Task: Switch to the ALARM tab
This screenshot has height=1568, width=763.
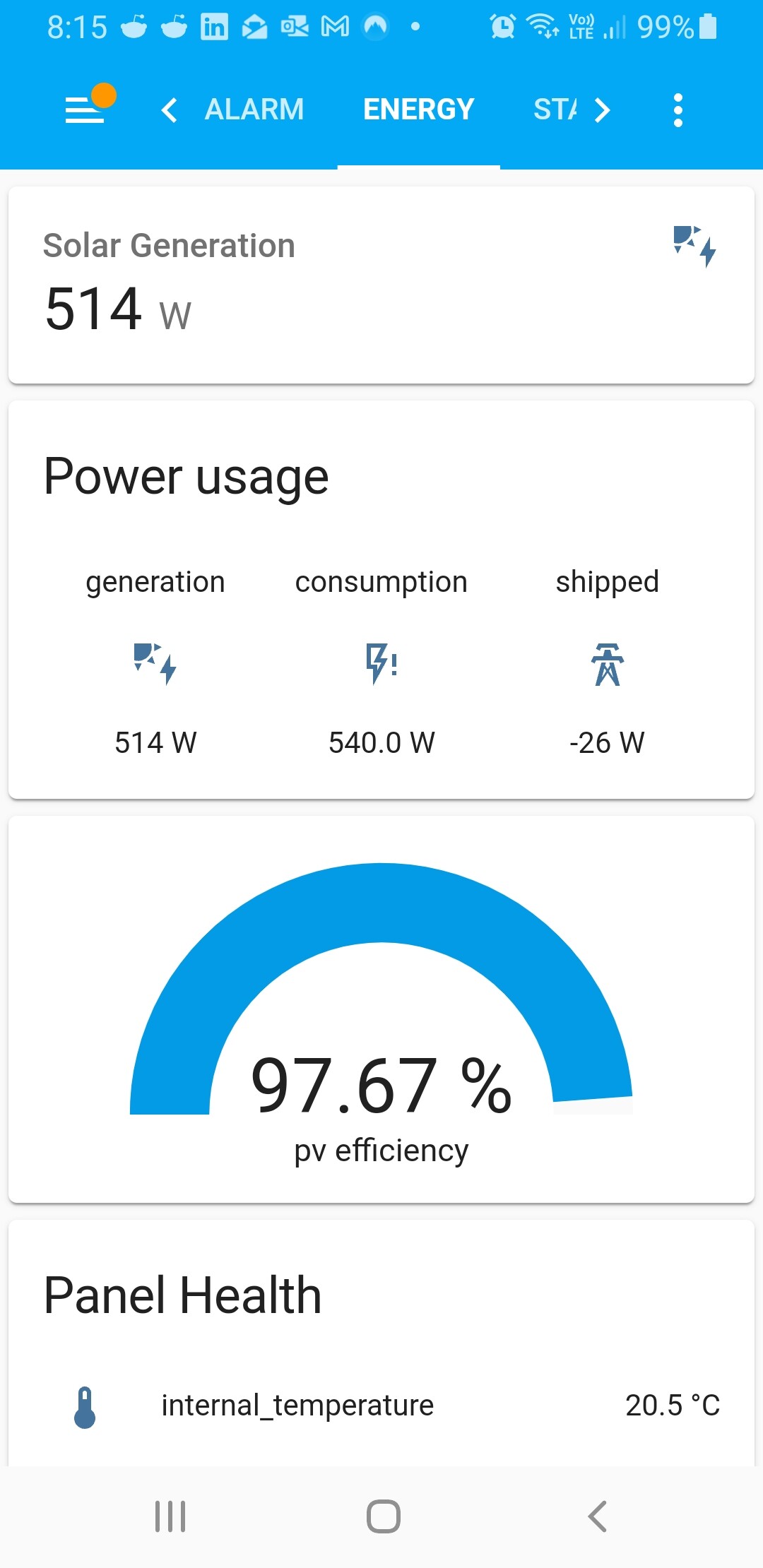Action: tap(254, 110)
